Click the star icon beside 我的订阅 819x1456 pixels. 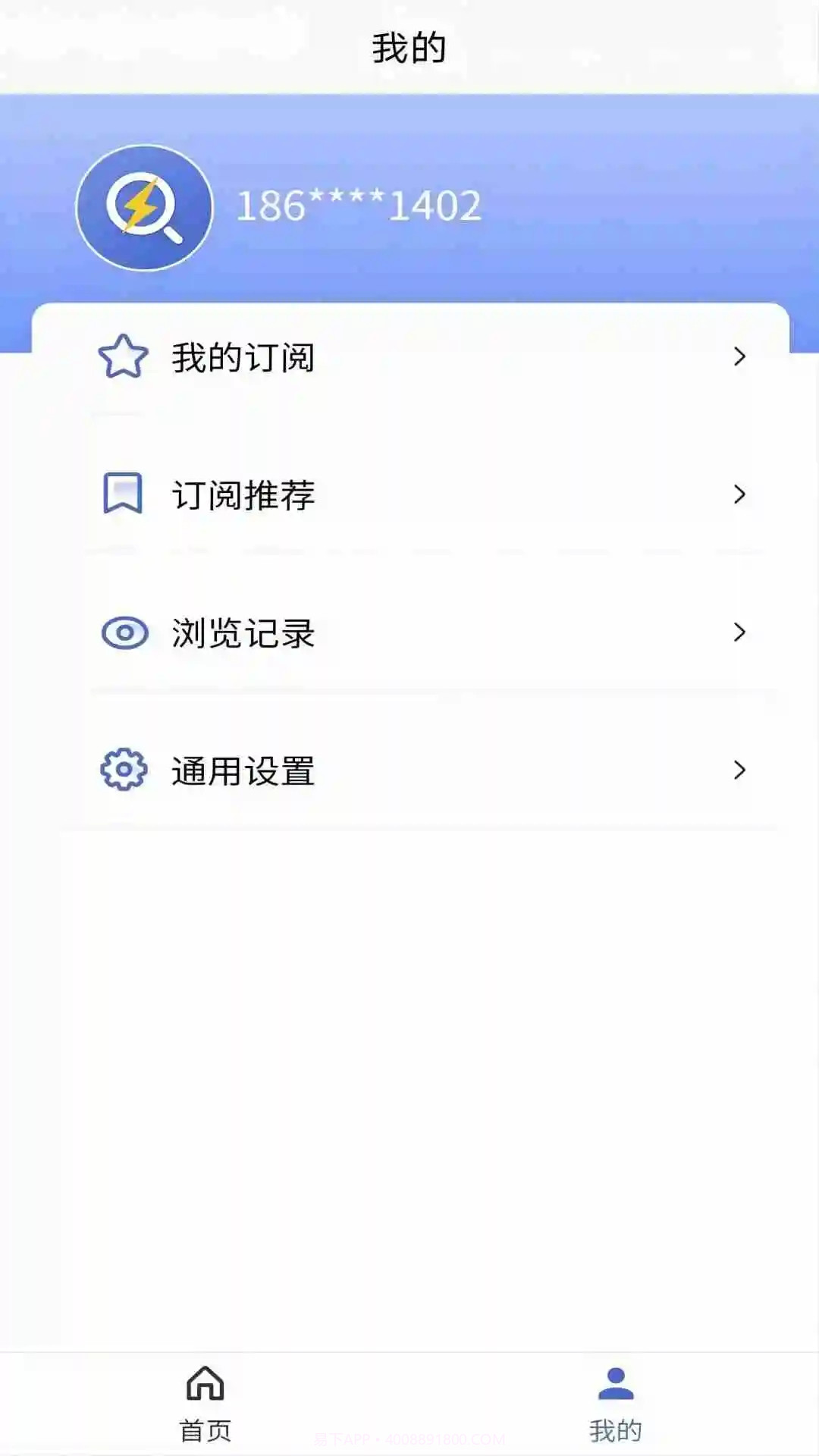point(124,358)
